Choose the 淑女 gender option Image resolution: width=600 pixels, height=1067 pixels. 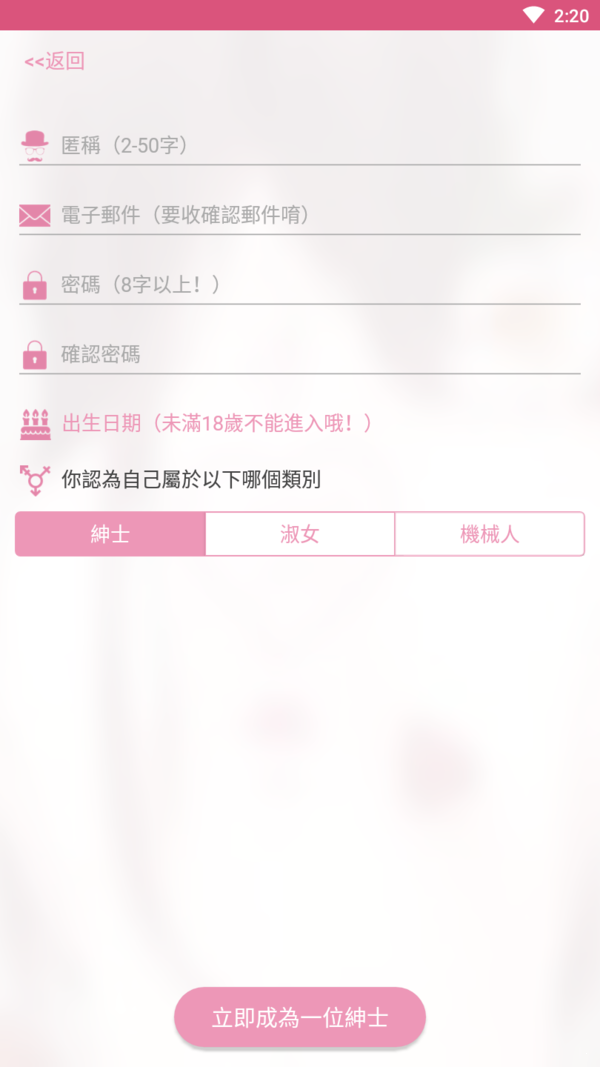[x=300, y=534]
